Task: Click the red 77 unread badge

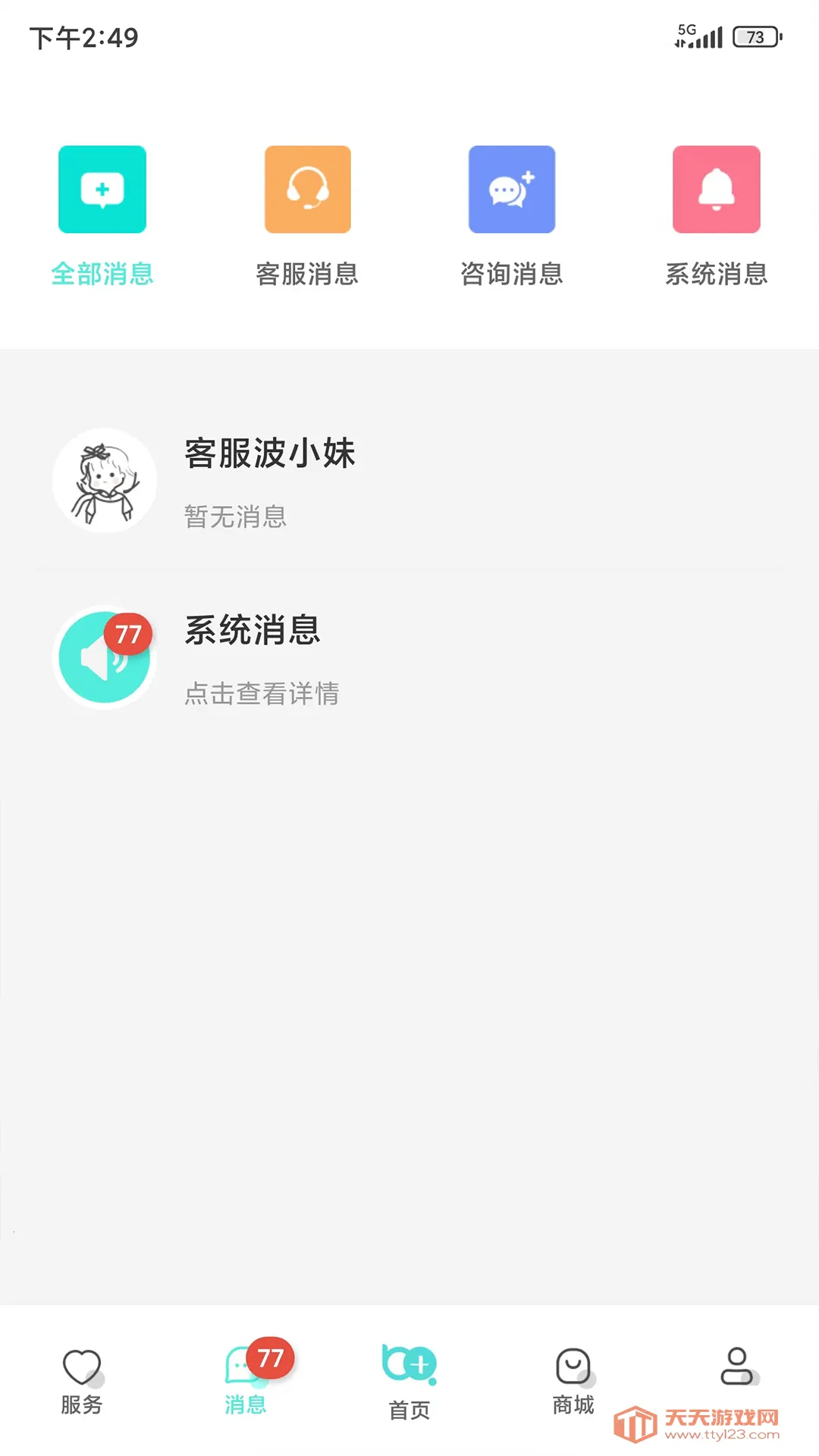Action: coord(129,635)
